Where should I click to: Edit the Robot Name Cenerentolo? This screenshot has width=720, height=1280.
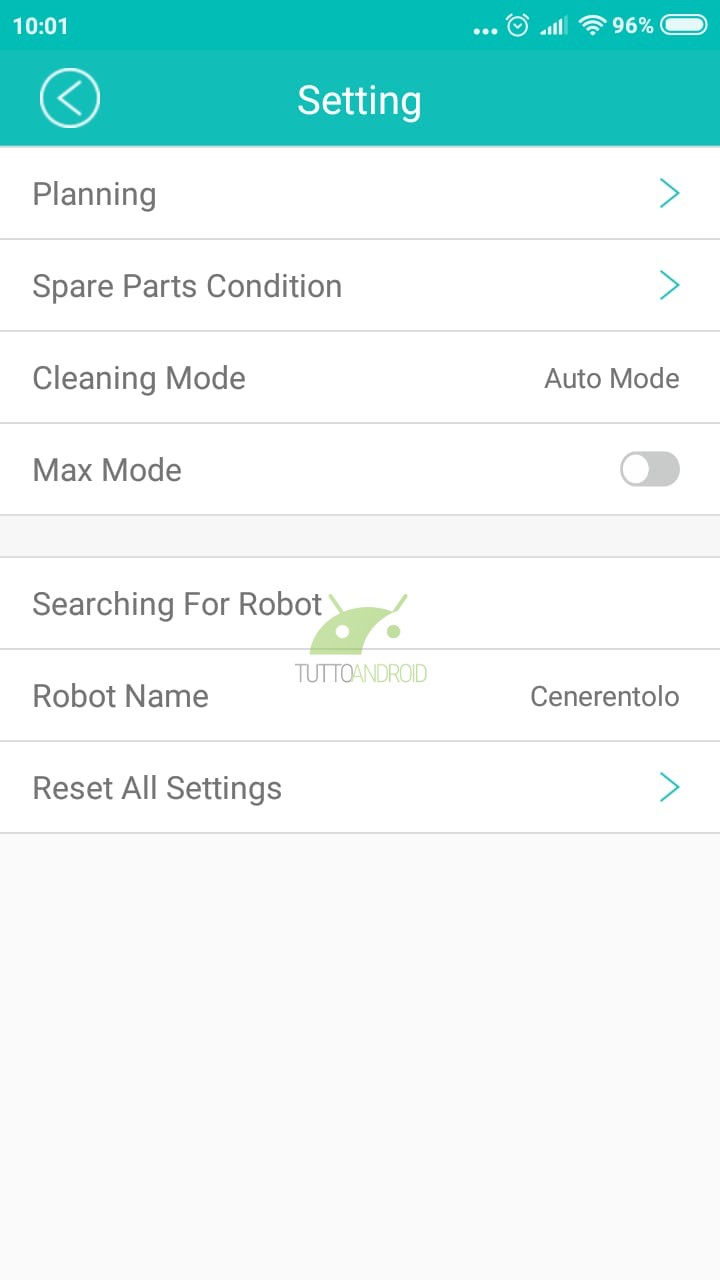(360, 695)
